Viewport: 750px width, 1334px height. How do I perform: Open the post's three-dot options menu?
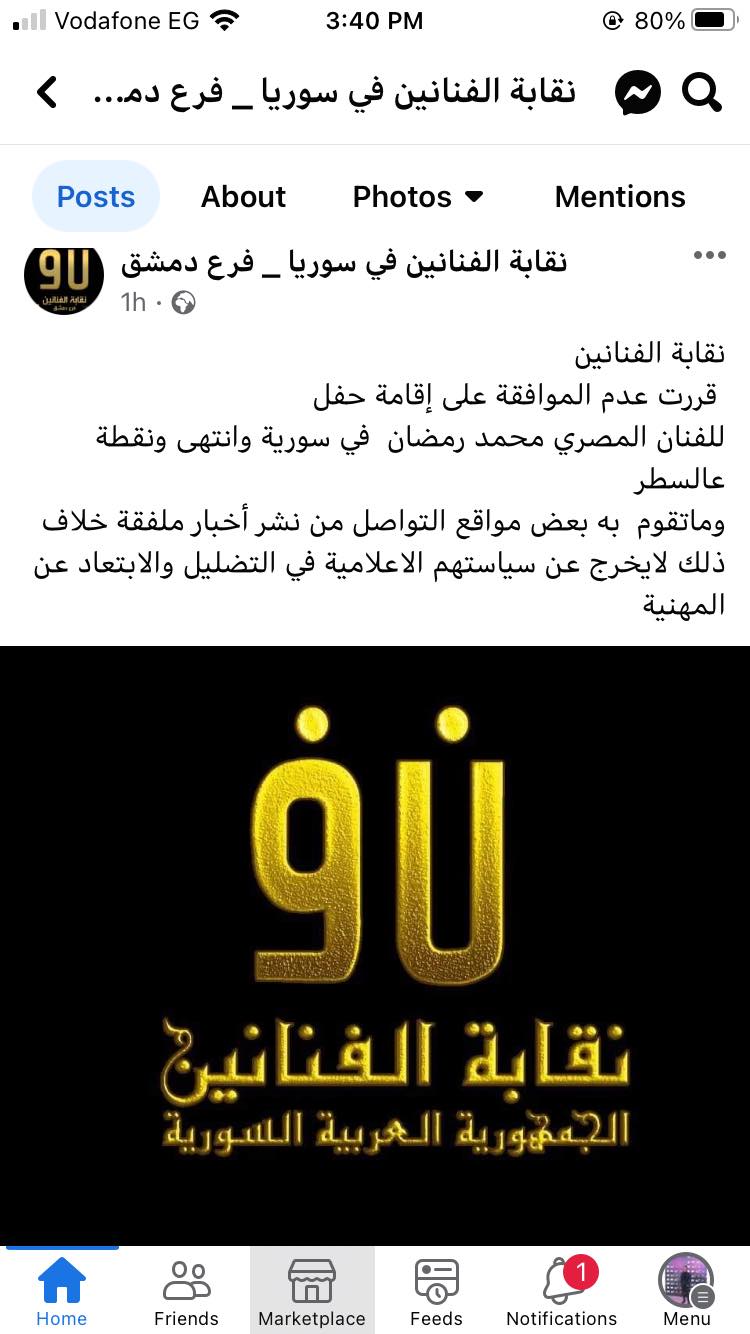[709, 255]
